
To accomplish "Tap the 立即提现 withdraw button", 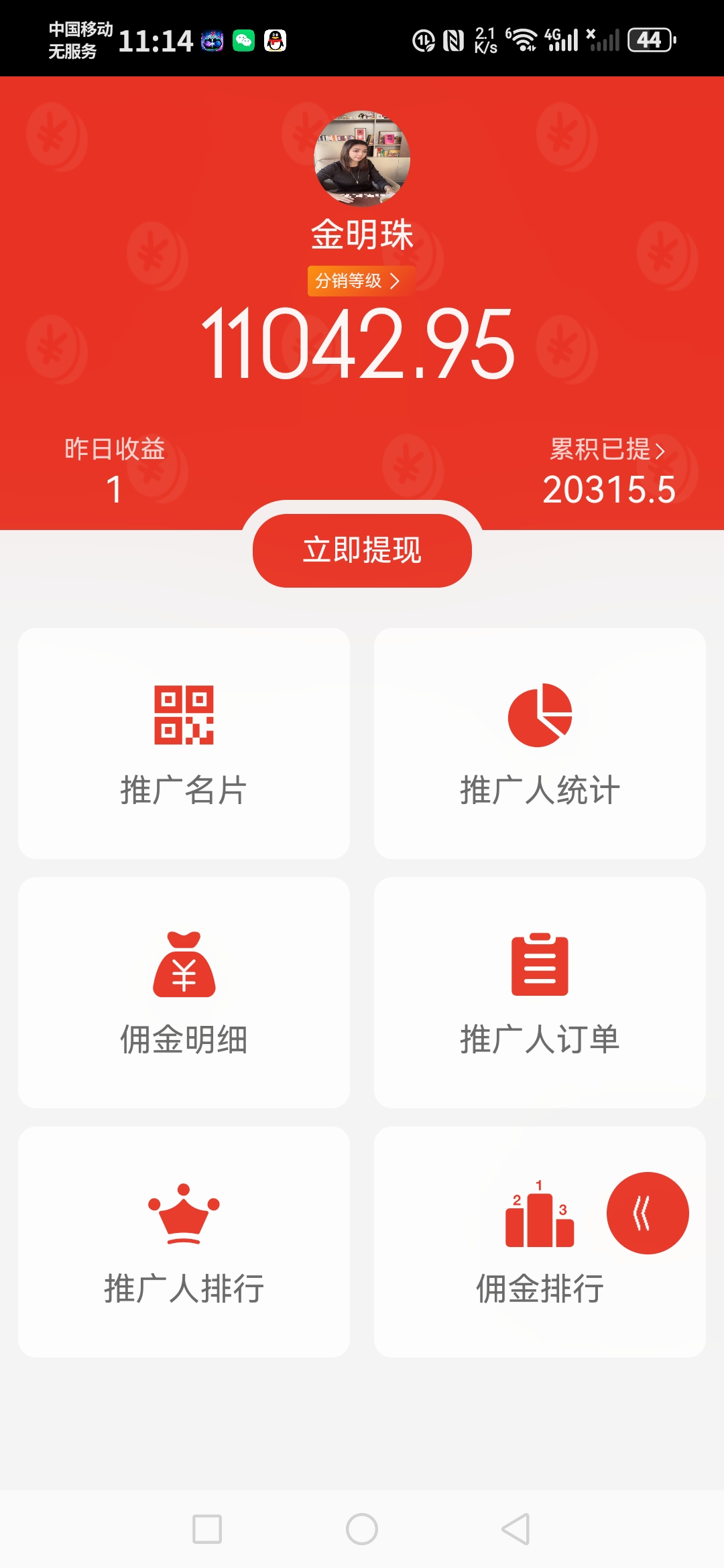I will pos(362,550).
